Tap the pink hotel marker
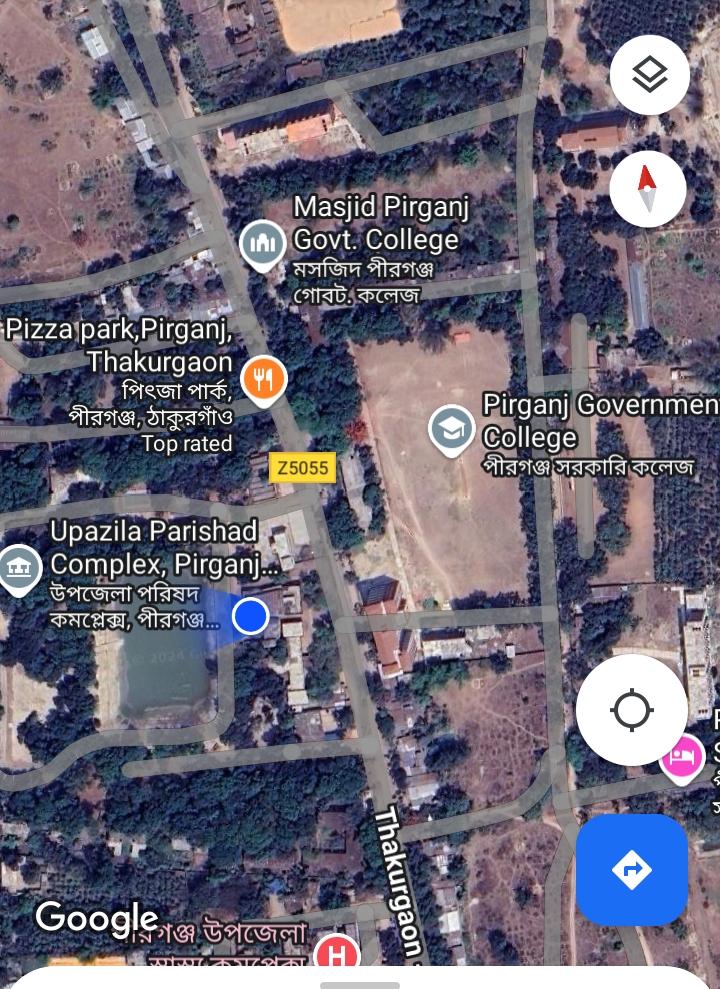Image resolution: width=720 pixels, height=989 pixels. (x=682, y=757)
